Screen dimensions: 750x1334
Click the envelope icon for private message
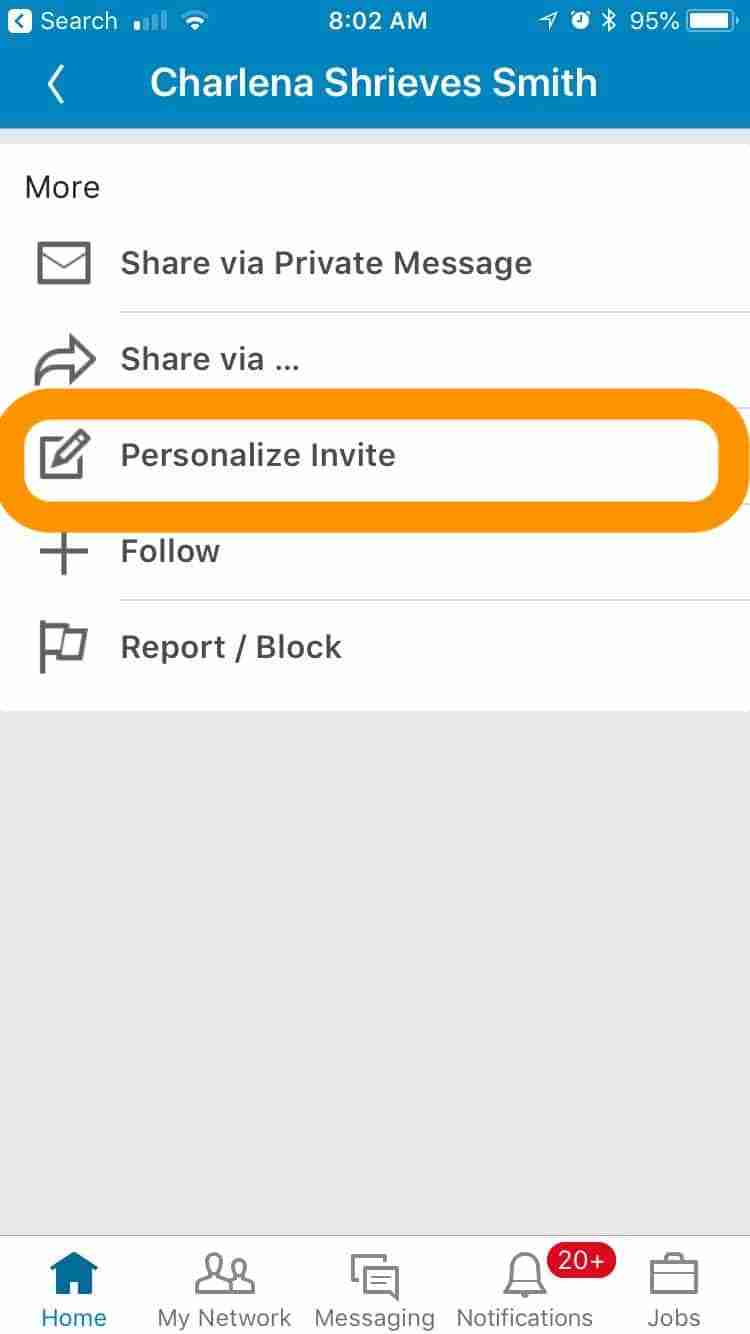pos(63,263)
